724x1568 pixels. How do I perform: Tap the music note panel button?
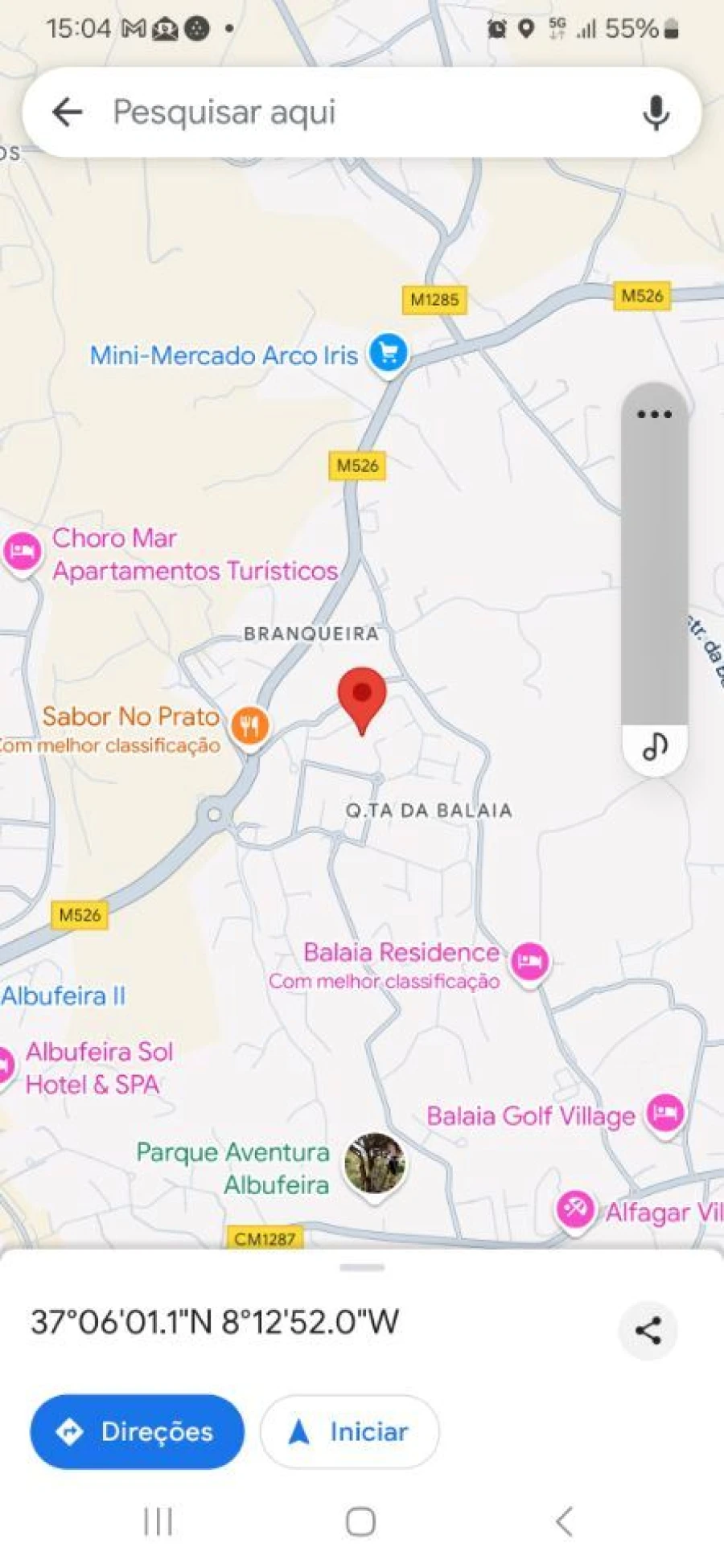(x=655, y=747)
